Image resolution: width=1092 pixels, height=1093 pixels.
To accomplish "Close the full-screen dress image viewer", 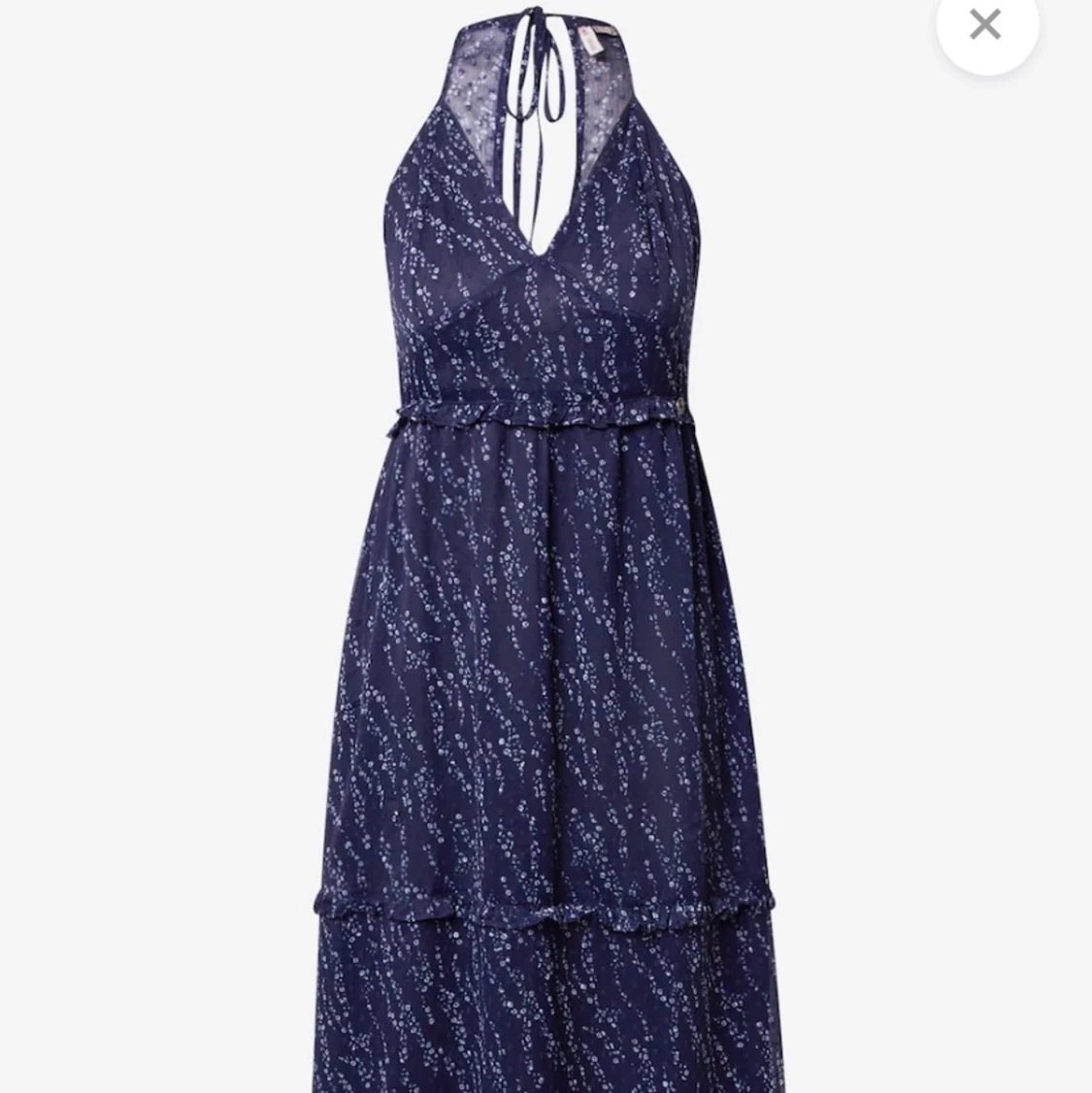I will (x=985, y=24).
